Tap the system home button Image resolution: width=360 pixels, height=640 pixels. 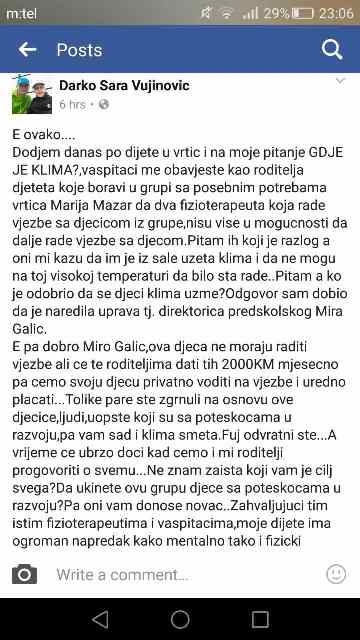[180, 619]
